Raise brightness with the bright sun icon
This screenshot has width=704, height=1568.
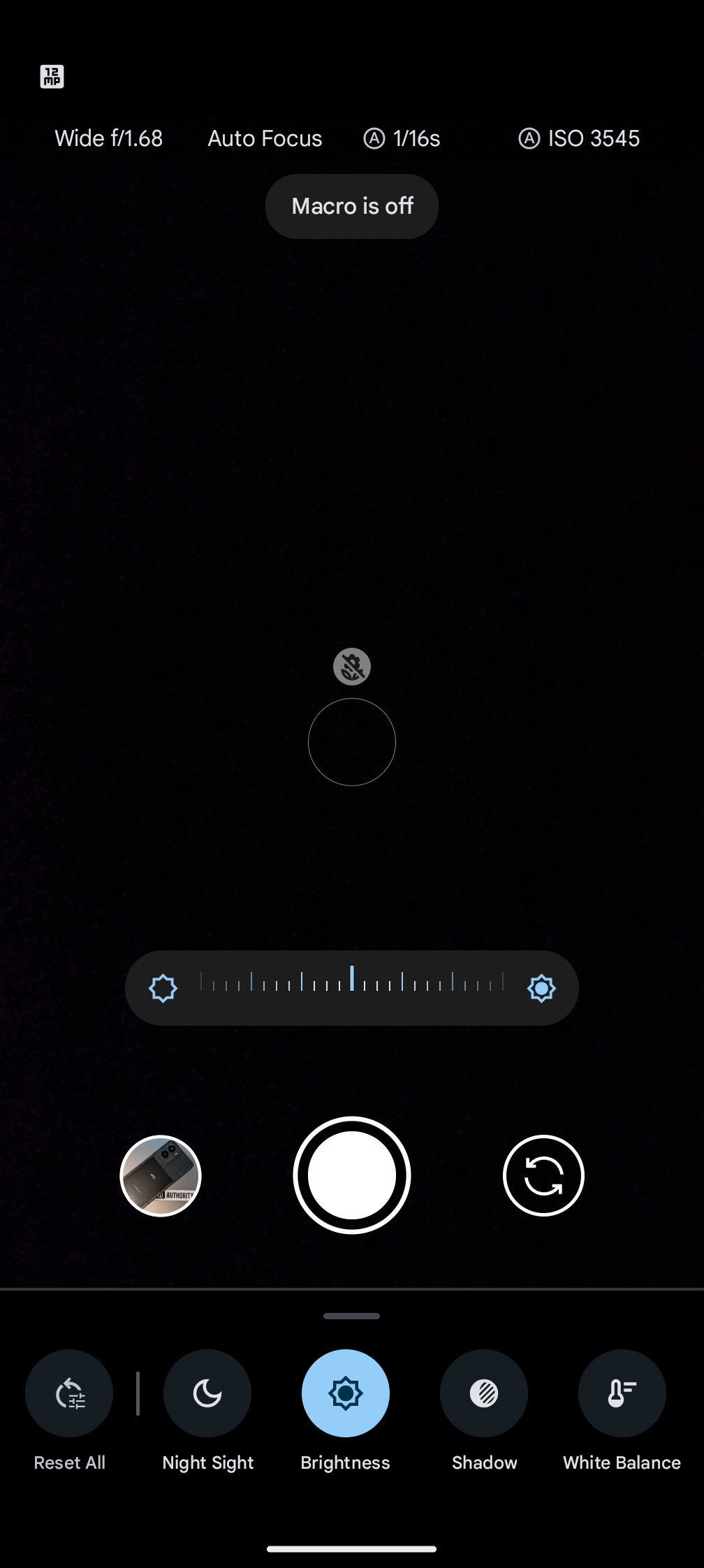tap(541, 988)
